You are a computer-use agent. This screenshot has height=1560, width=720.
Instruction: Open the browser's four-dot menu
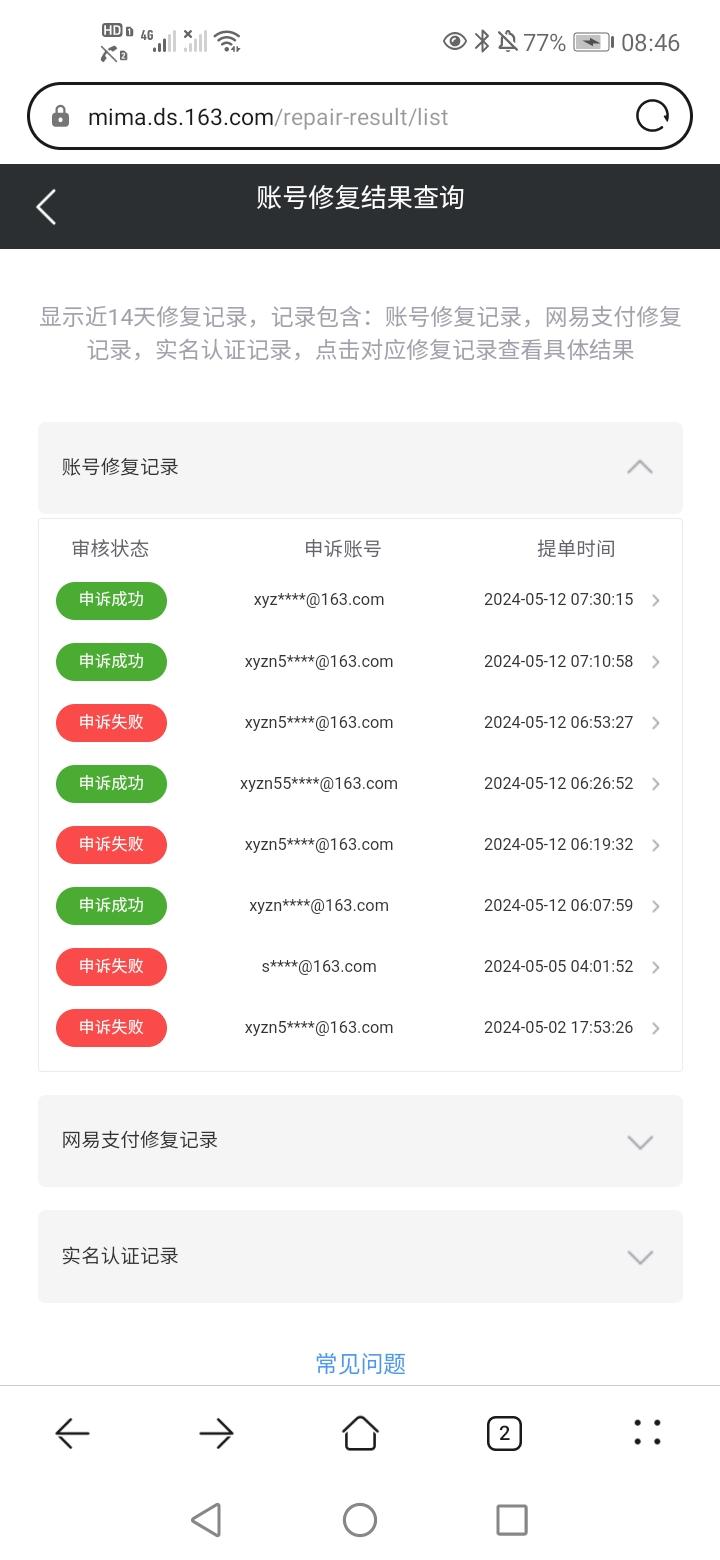(647, 1433)
